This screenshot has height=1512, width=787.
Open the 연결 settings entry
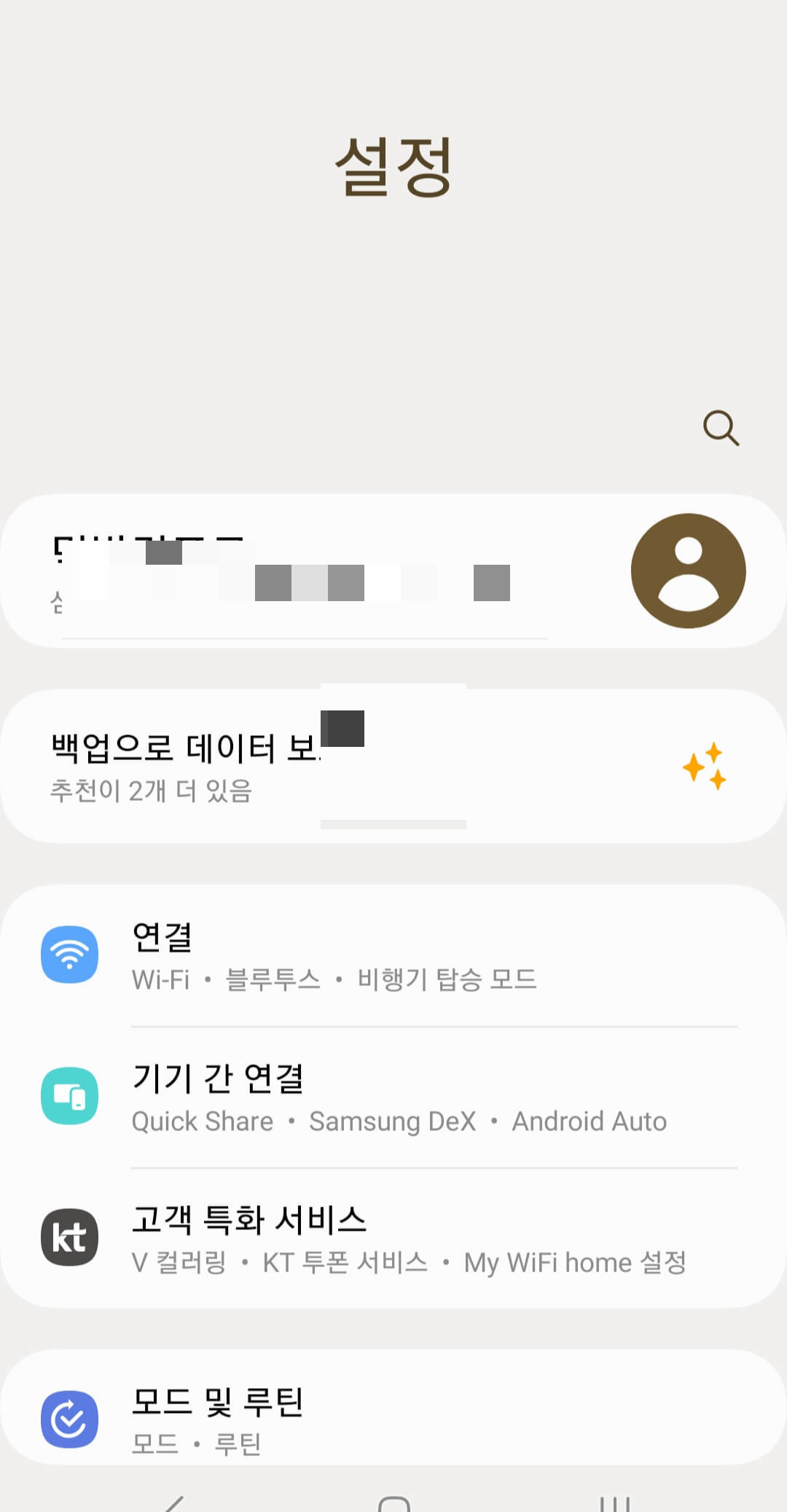click(x=393, y=955)
